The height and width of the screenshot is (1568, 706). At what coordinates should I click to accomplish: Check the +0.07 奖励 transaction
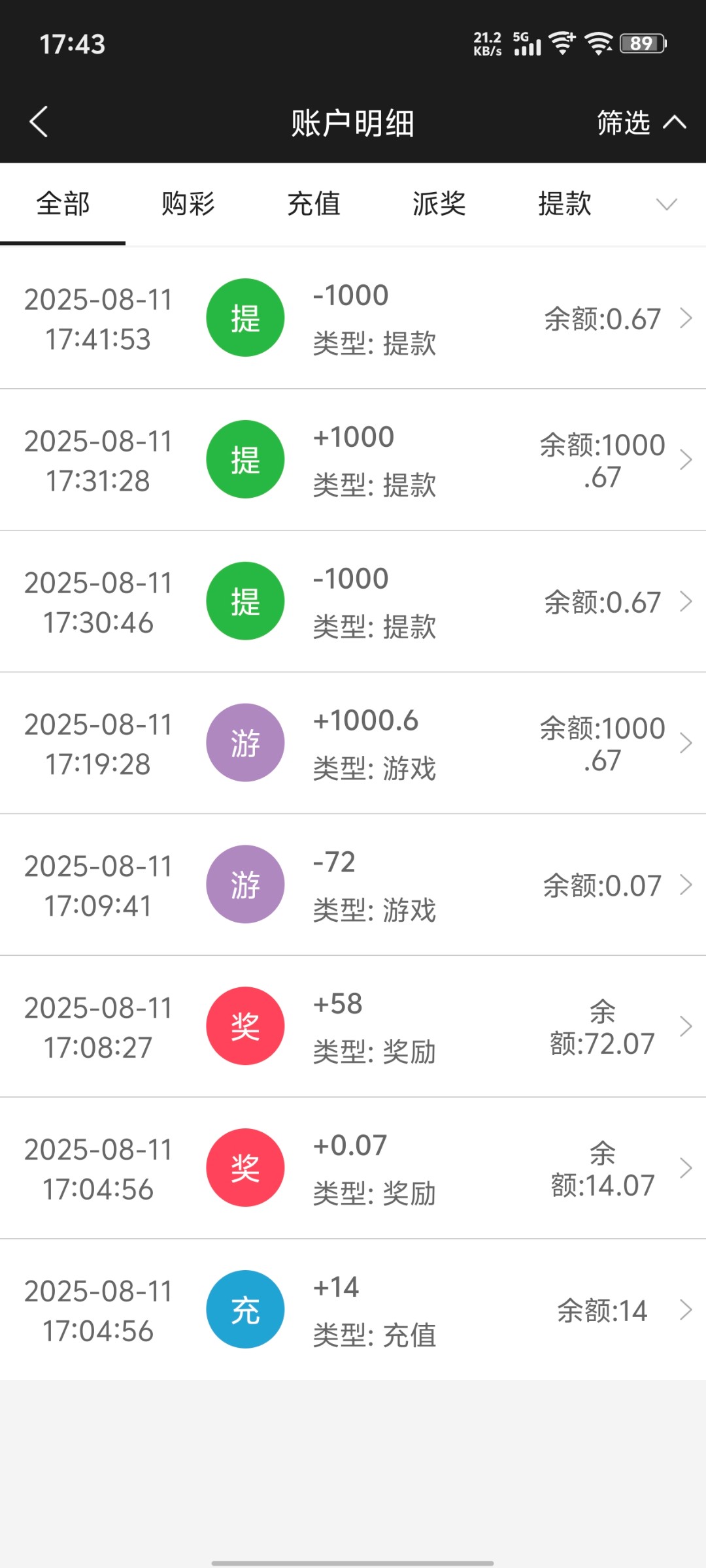tap(353, 1168)
